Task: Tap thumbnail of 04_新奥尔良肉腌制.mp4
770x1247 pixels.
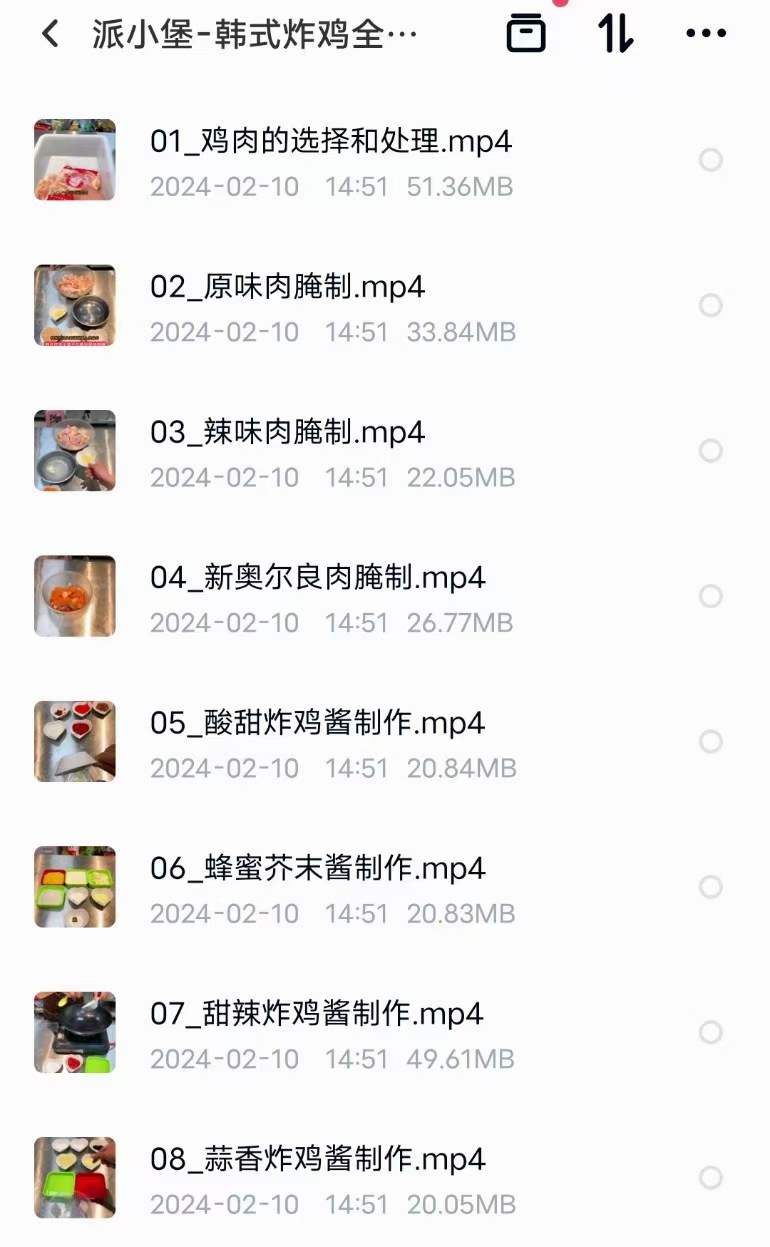Action: [x=74, y=596]
